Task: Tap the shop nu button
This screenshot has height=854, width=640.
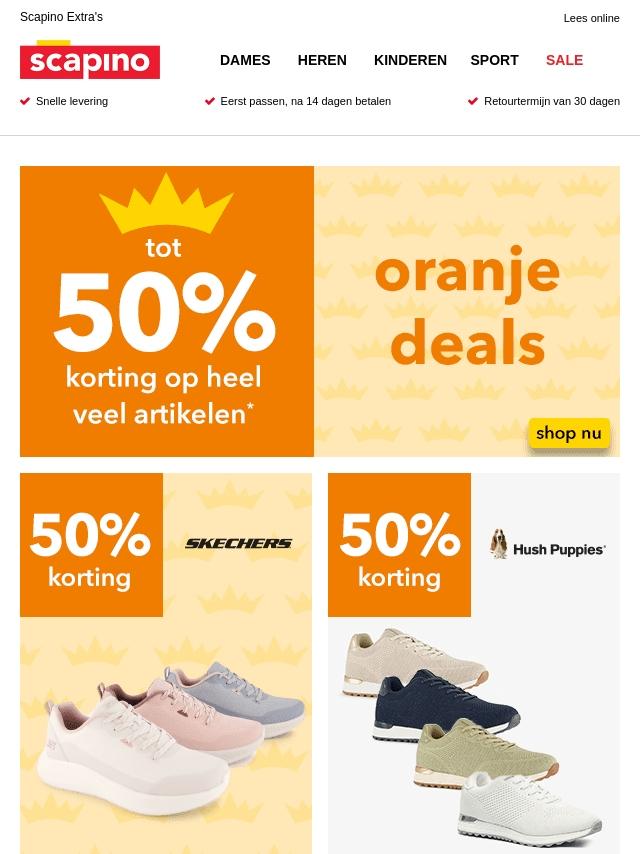Action: pos(568,433)
